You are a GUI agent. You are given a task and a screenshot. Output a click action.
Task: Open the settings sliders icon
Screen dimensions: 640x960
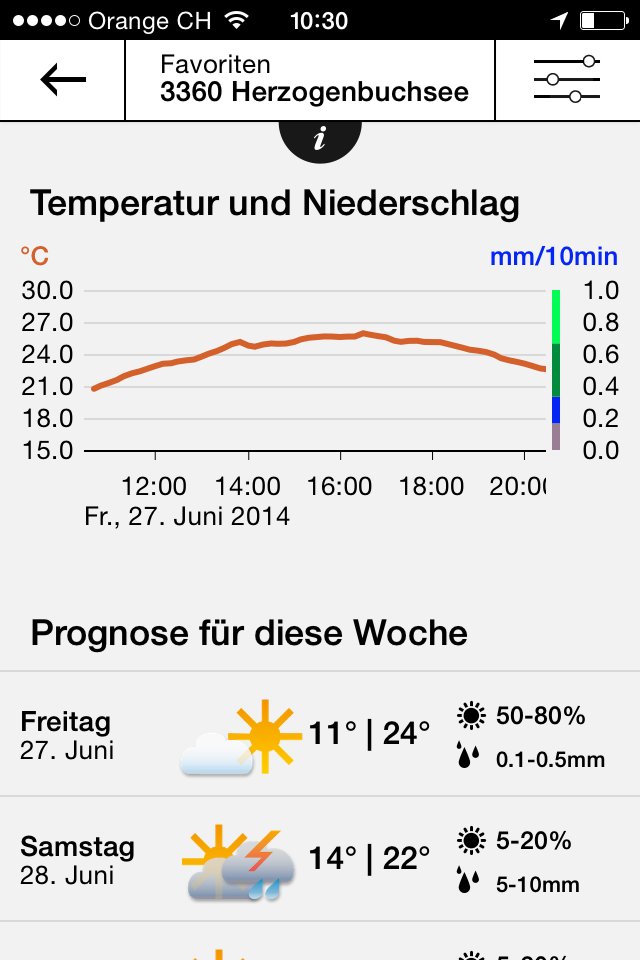[567, 80]
